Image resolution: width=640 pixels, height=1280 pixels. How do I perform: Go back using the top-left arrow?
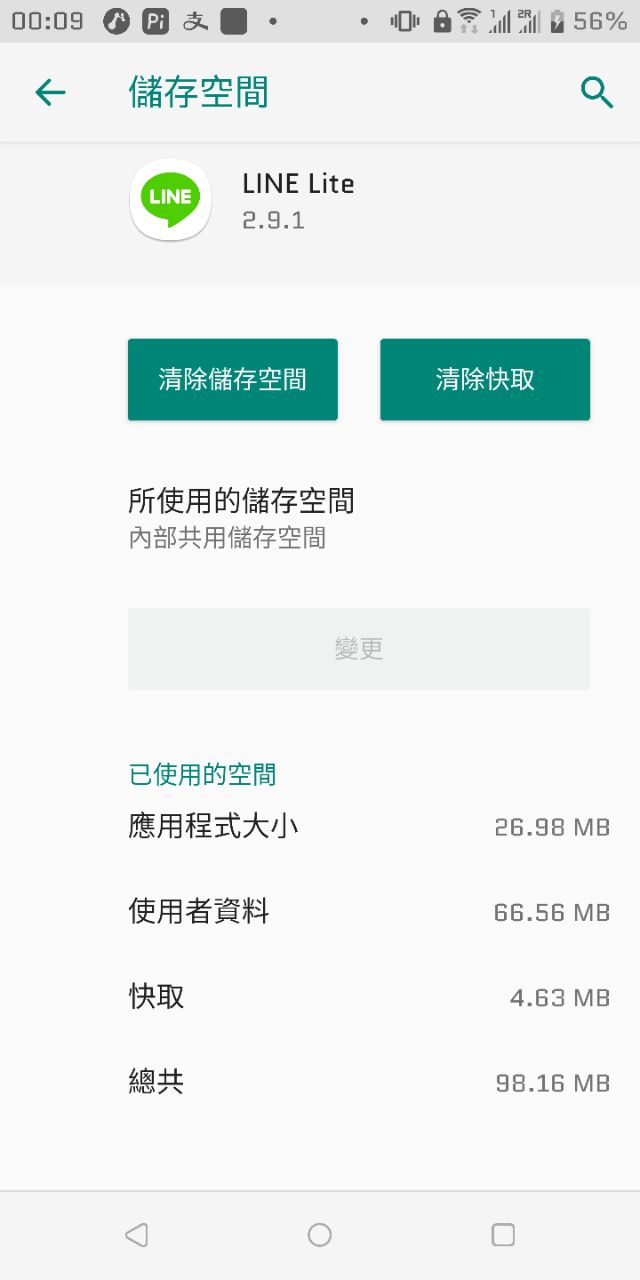(x=50, y=93)
